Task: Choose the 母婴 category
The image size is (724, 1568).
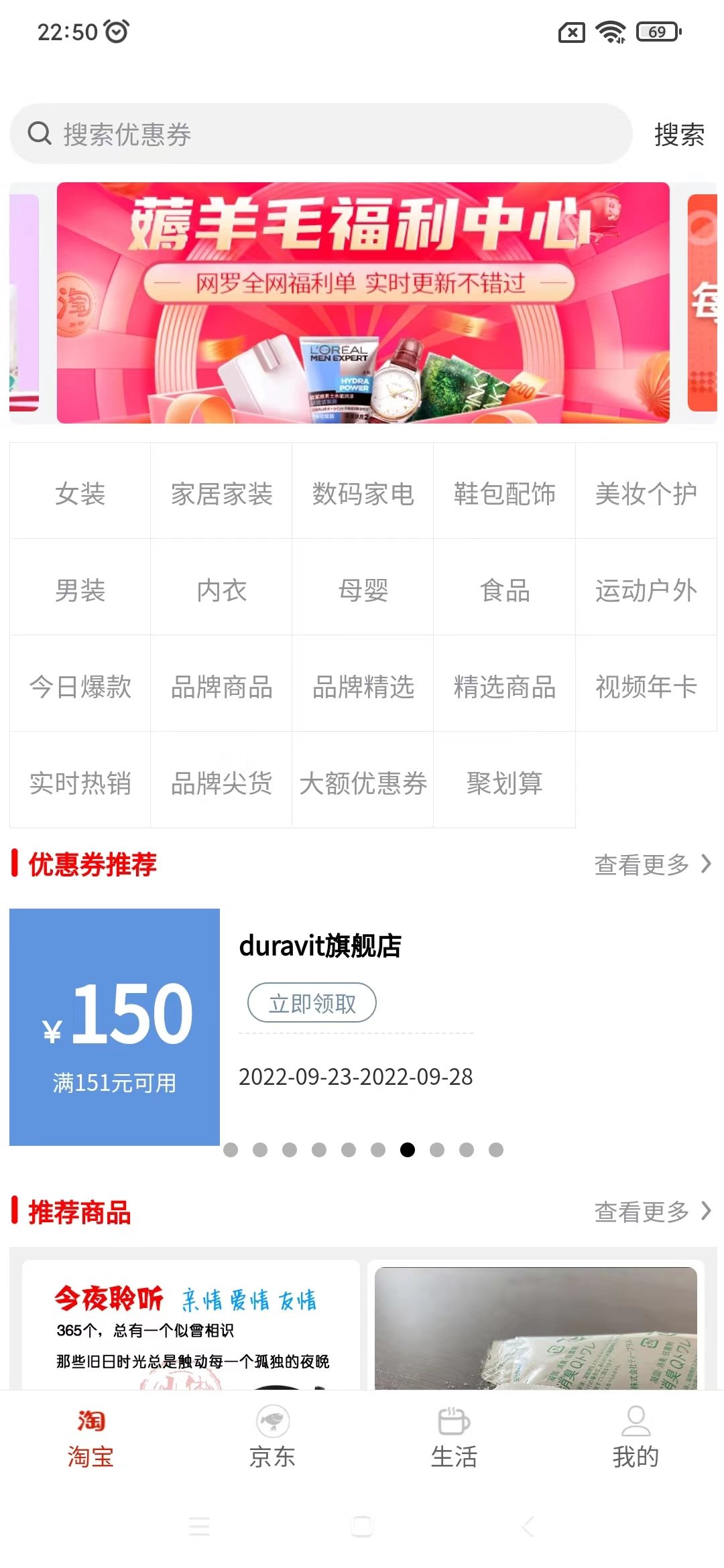Action: coord(363,590)
